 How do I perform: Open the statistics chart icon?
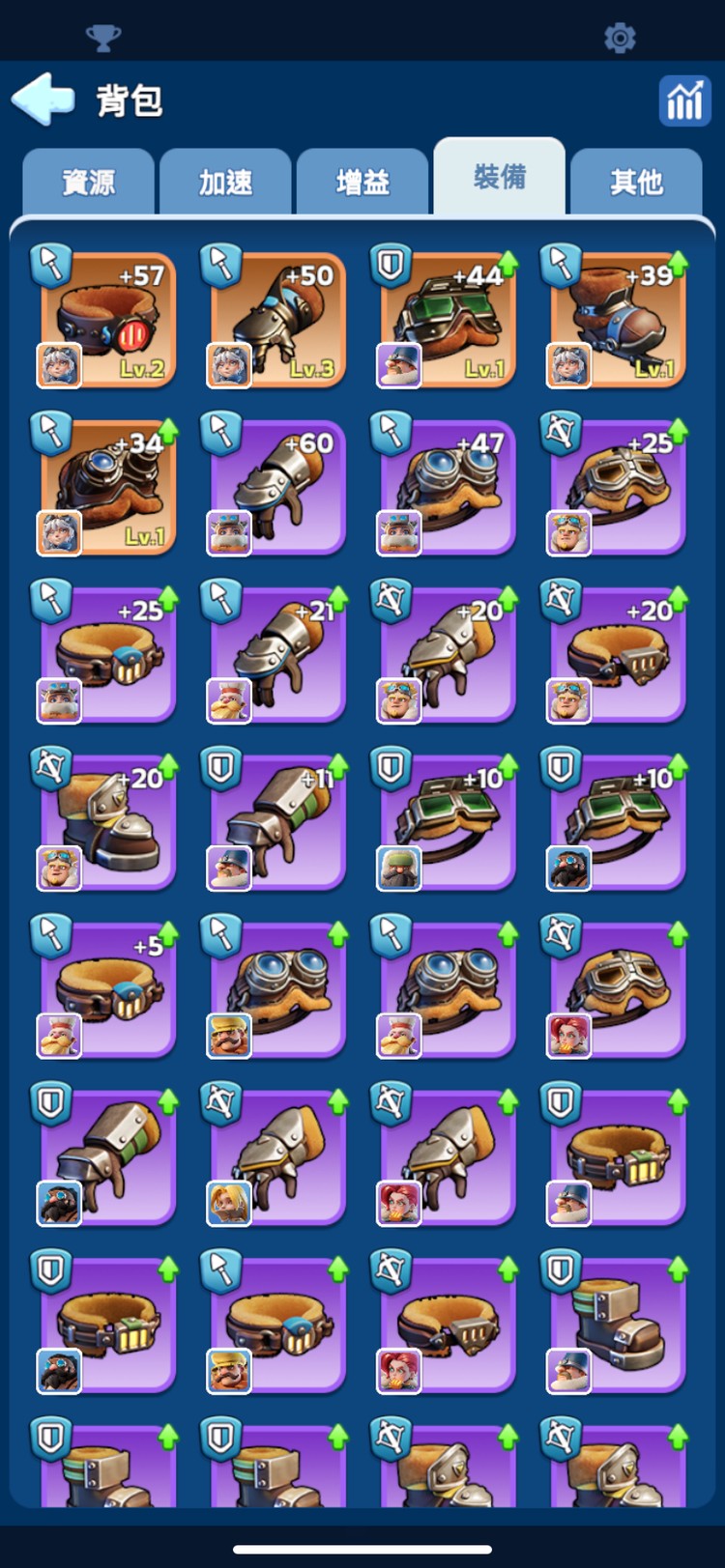tap(684, 100)
